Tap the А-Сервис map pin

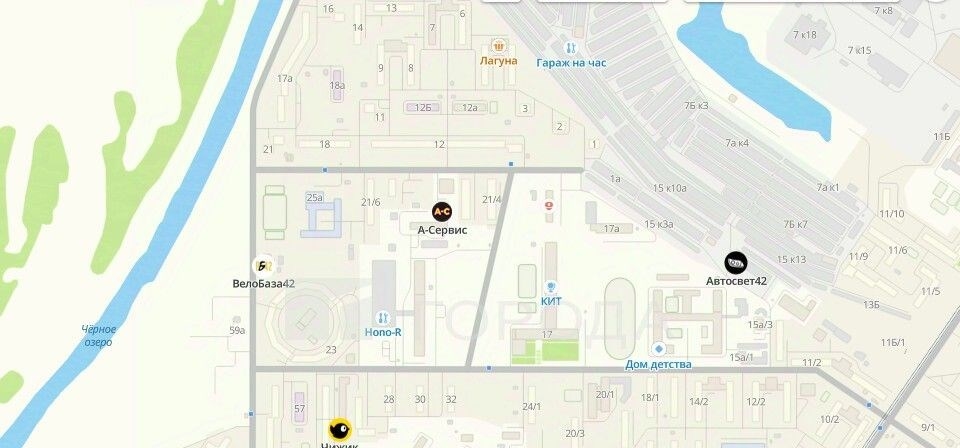coord(442,212)
